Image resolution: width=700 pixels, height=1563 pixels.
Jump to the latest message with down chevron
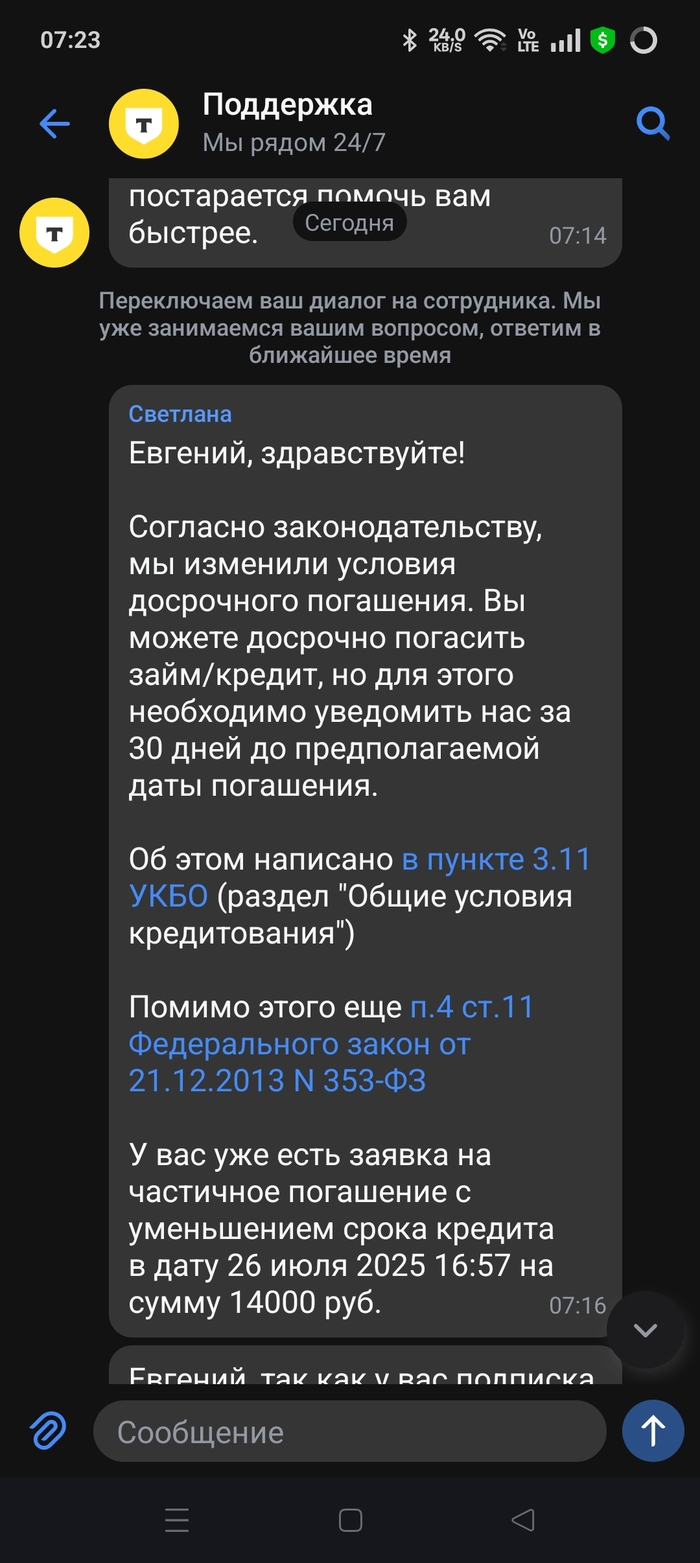645,1330
